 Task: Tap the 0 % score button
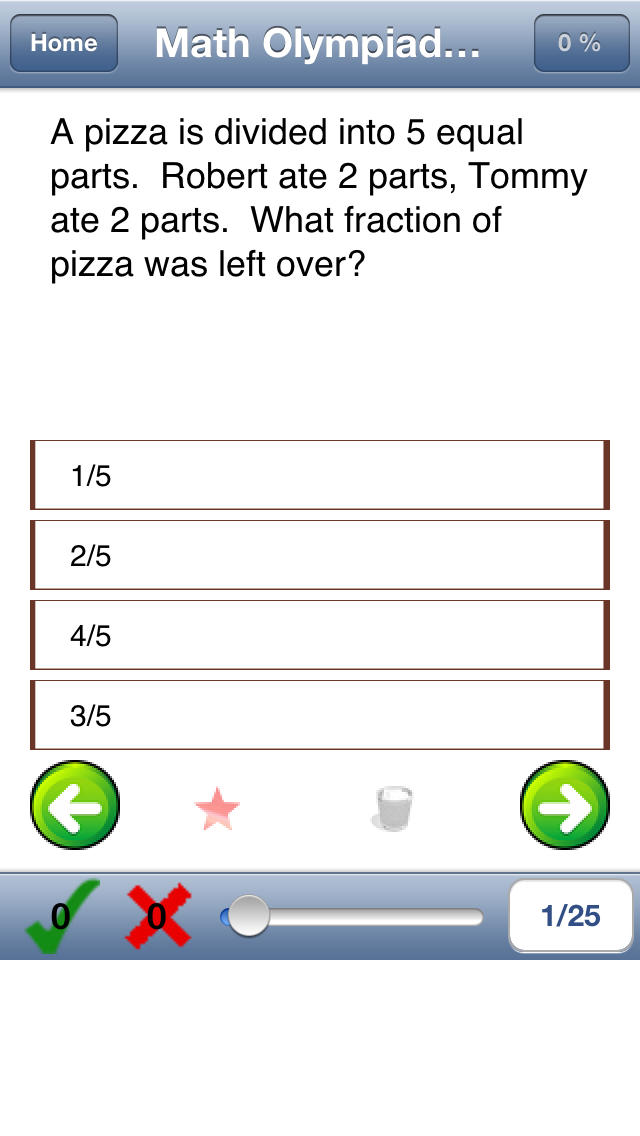point(580,43)
